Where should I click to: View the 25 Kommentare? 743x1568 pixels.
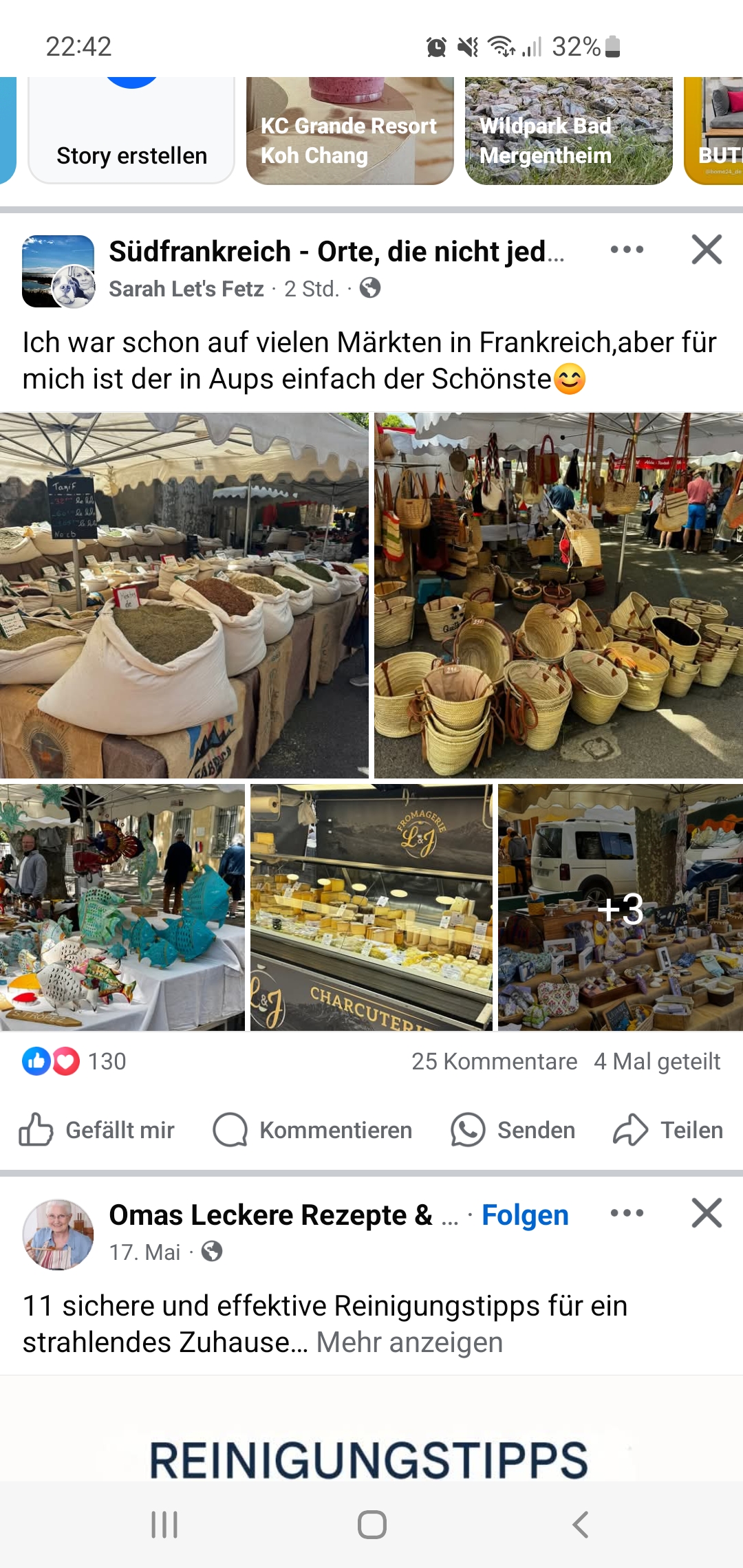[x=494, y=1061]
